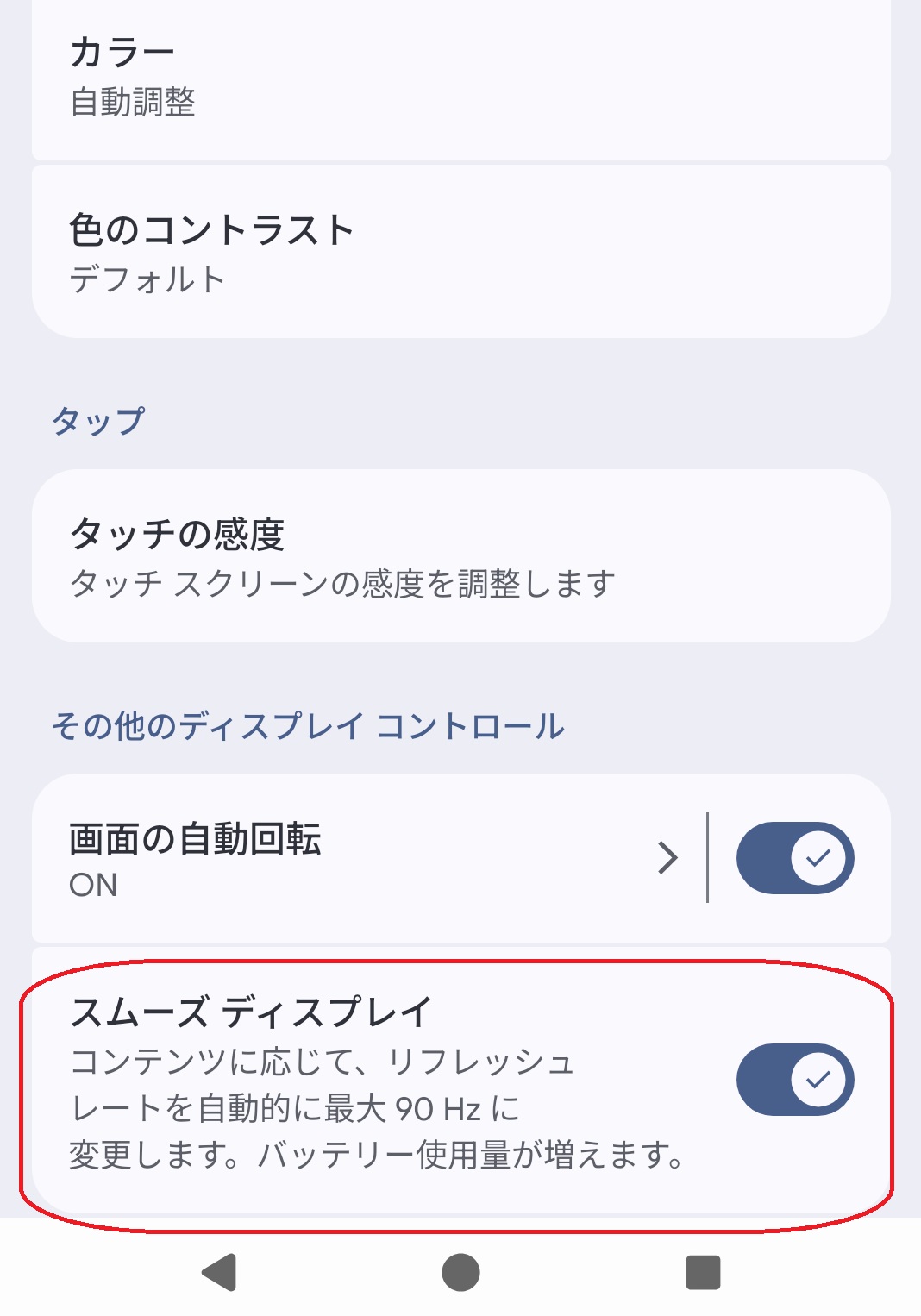Turn off the 画面の自動回転 switch
Viewport: 921px width, 1316px height.
coord(794,858)
